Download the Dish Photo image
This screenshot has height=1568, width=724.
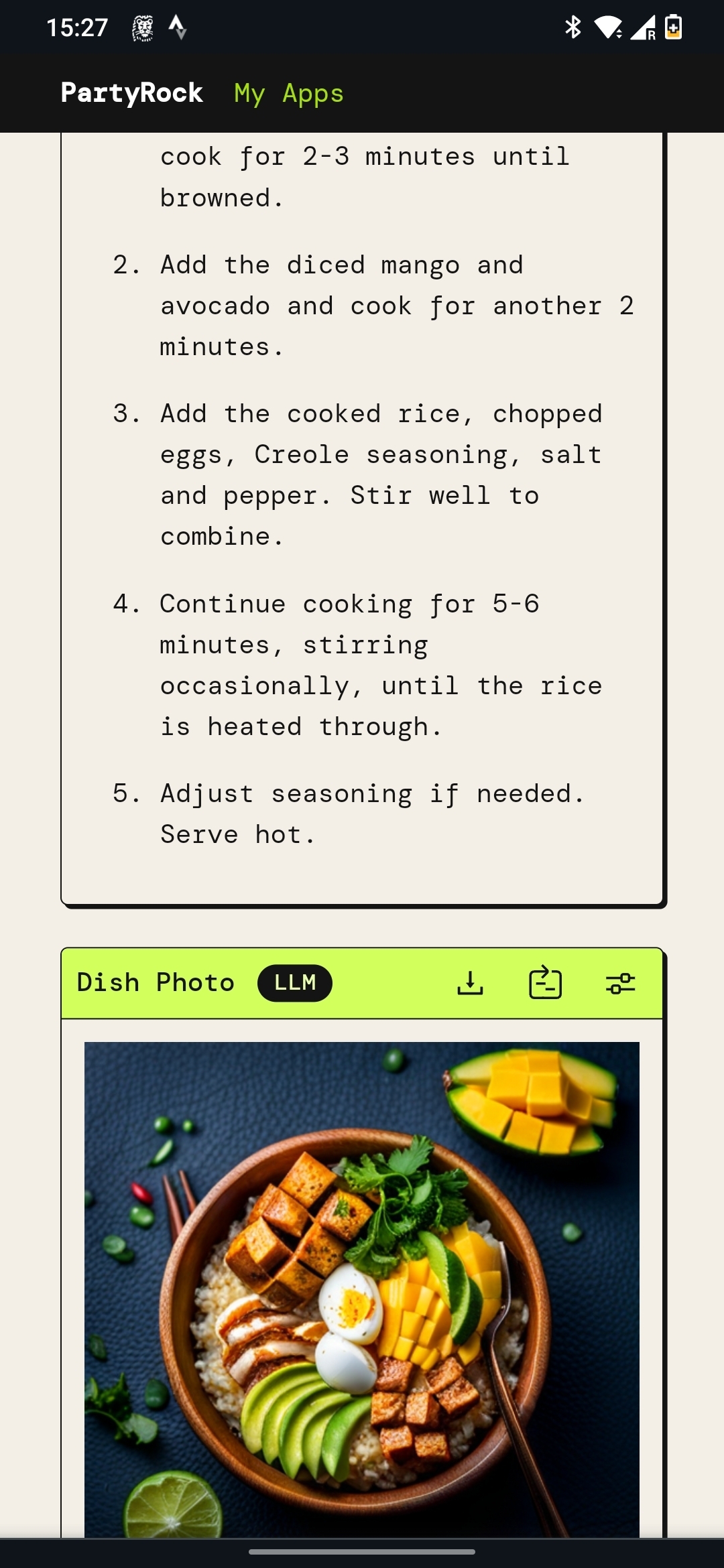pos(470,983)
